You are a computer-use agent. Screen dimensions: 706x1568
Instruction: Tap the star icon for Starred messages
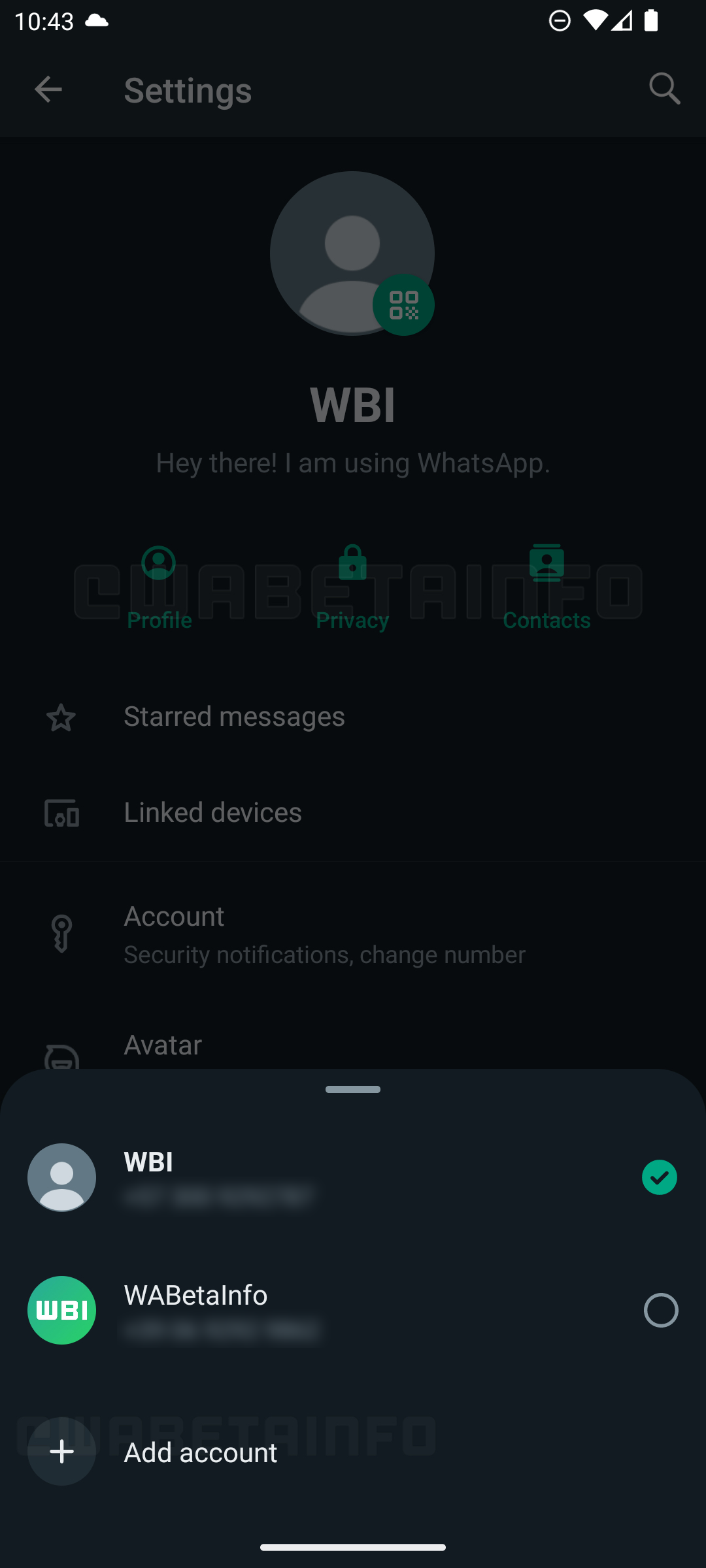[61, 718]
